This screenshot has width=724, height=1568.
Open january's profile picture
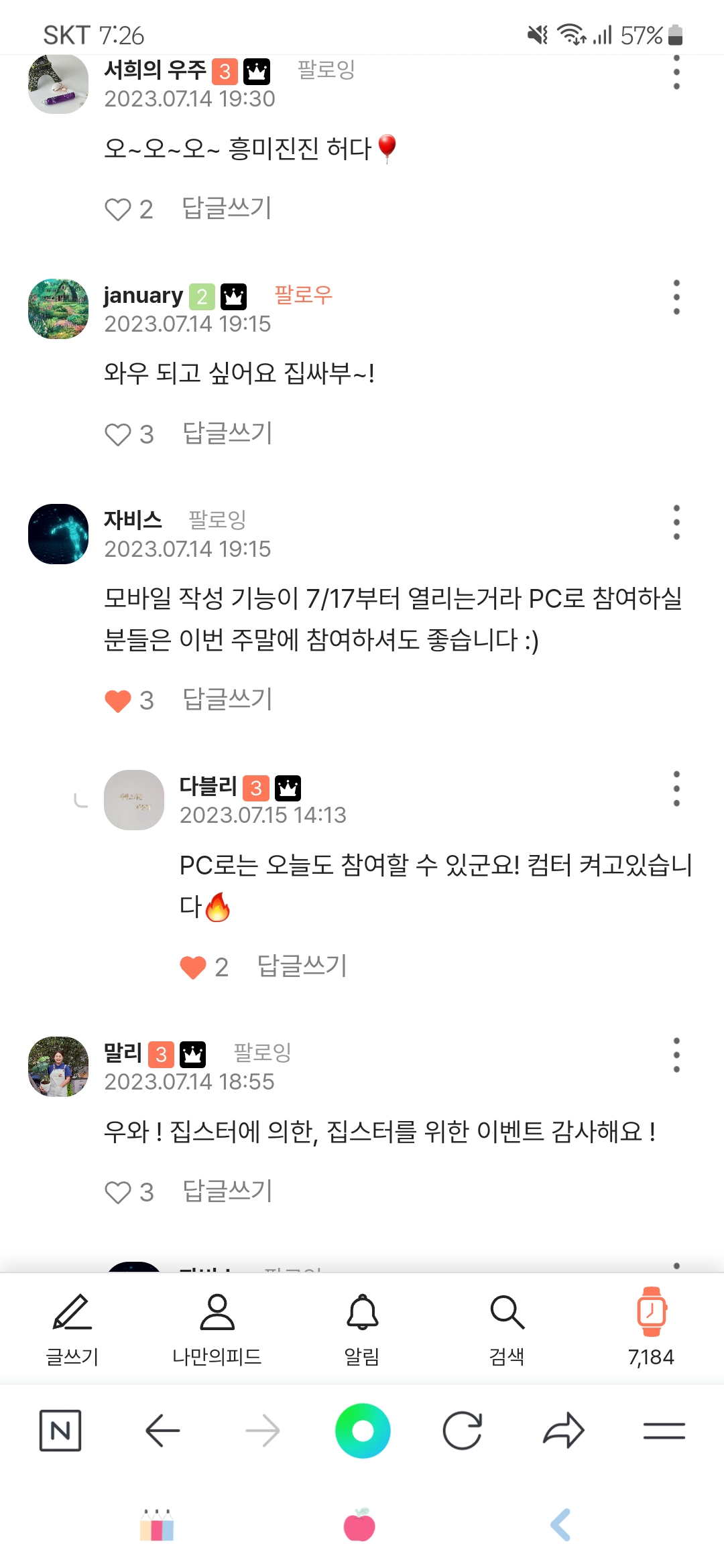(x=58, y=309)
